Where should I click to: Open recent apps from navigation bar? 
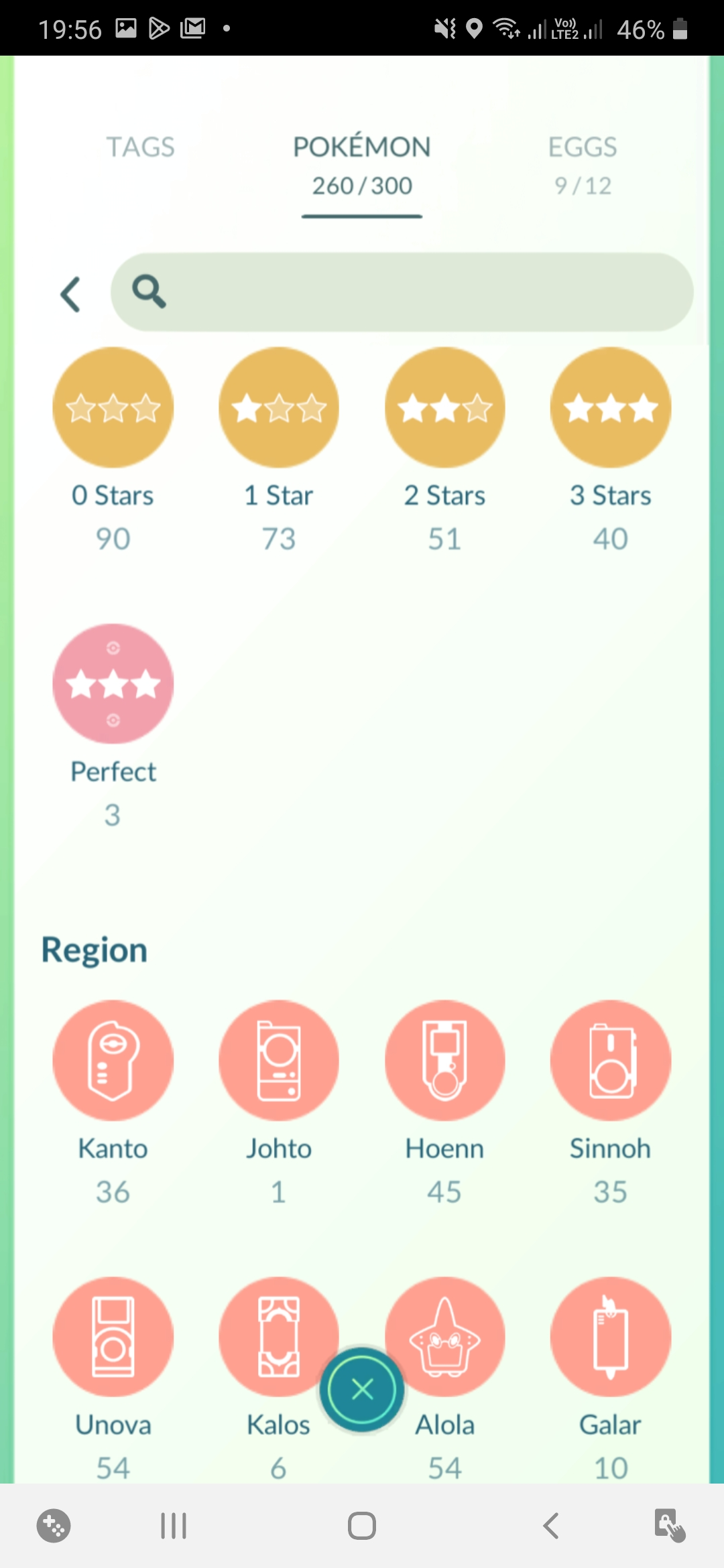[173, 1526]
